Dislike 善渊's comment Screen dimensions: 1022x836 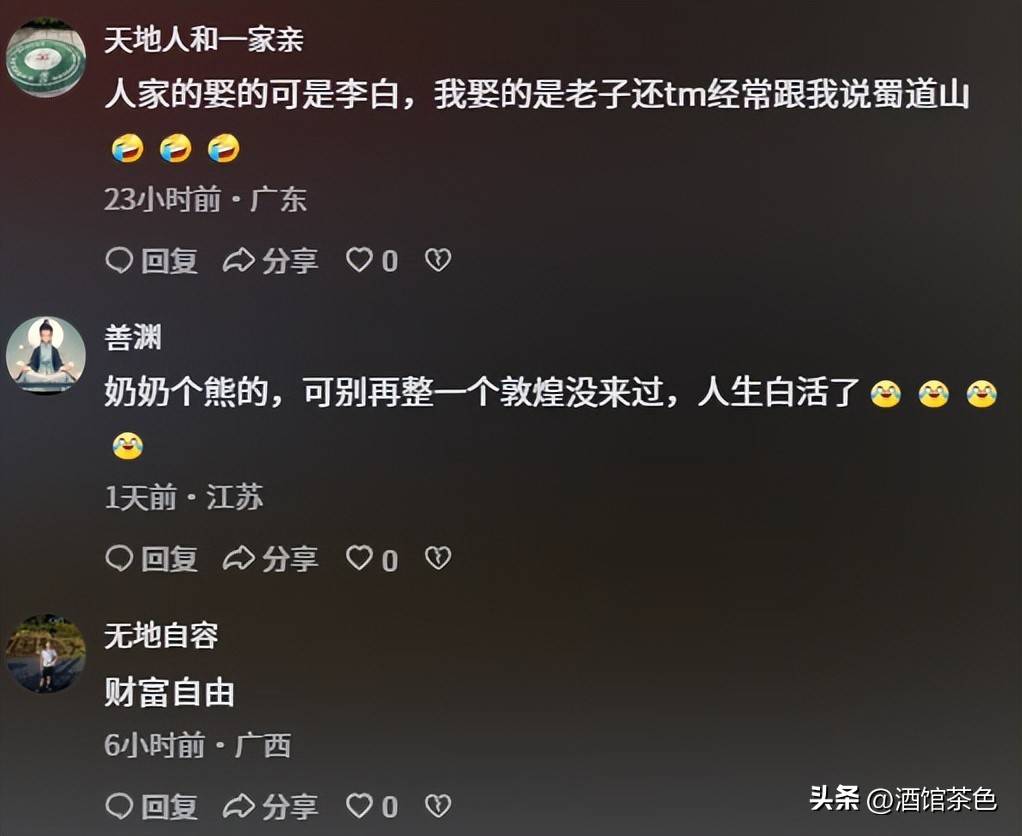pyautogui.click(x=438, y=558)
